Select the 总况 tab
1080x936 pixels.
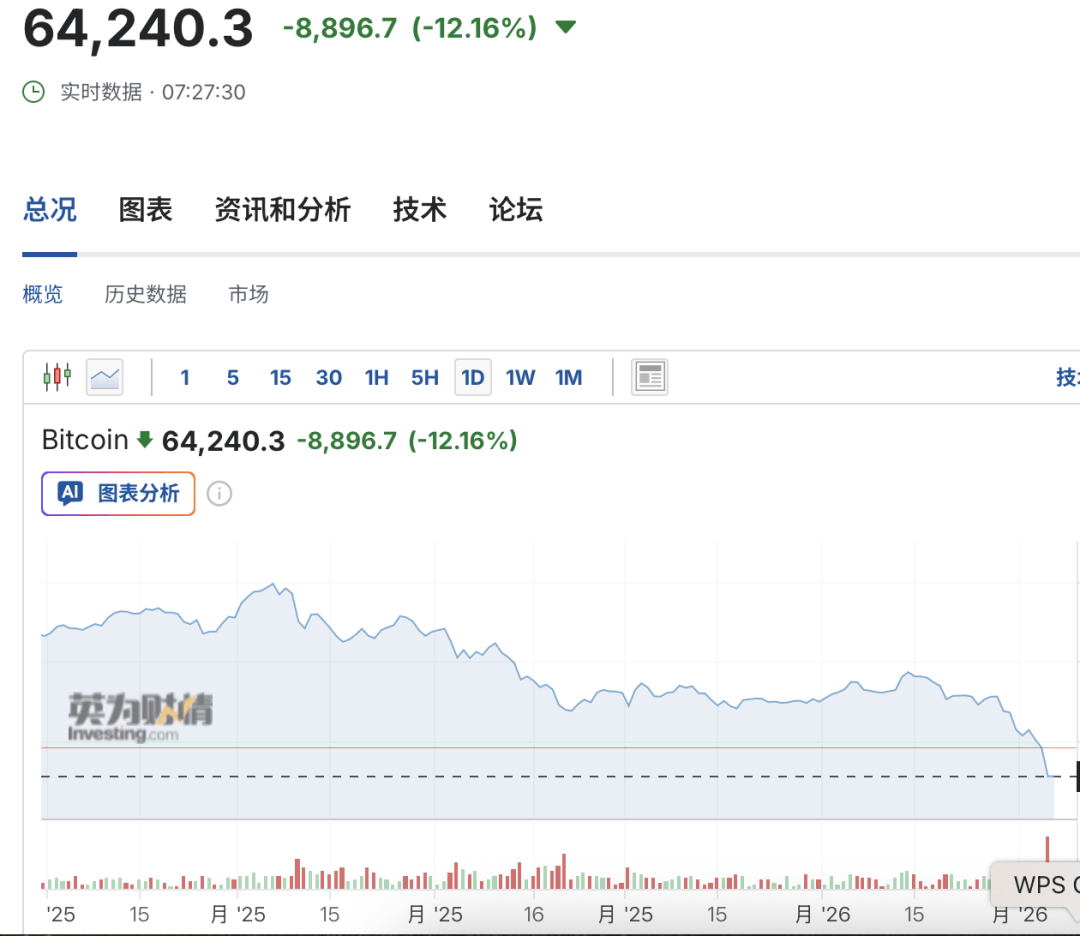[50, 210]
